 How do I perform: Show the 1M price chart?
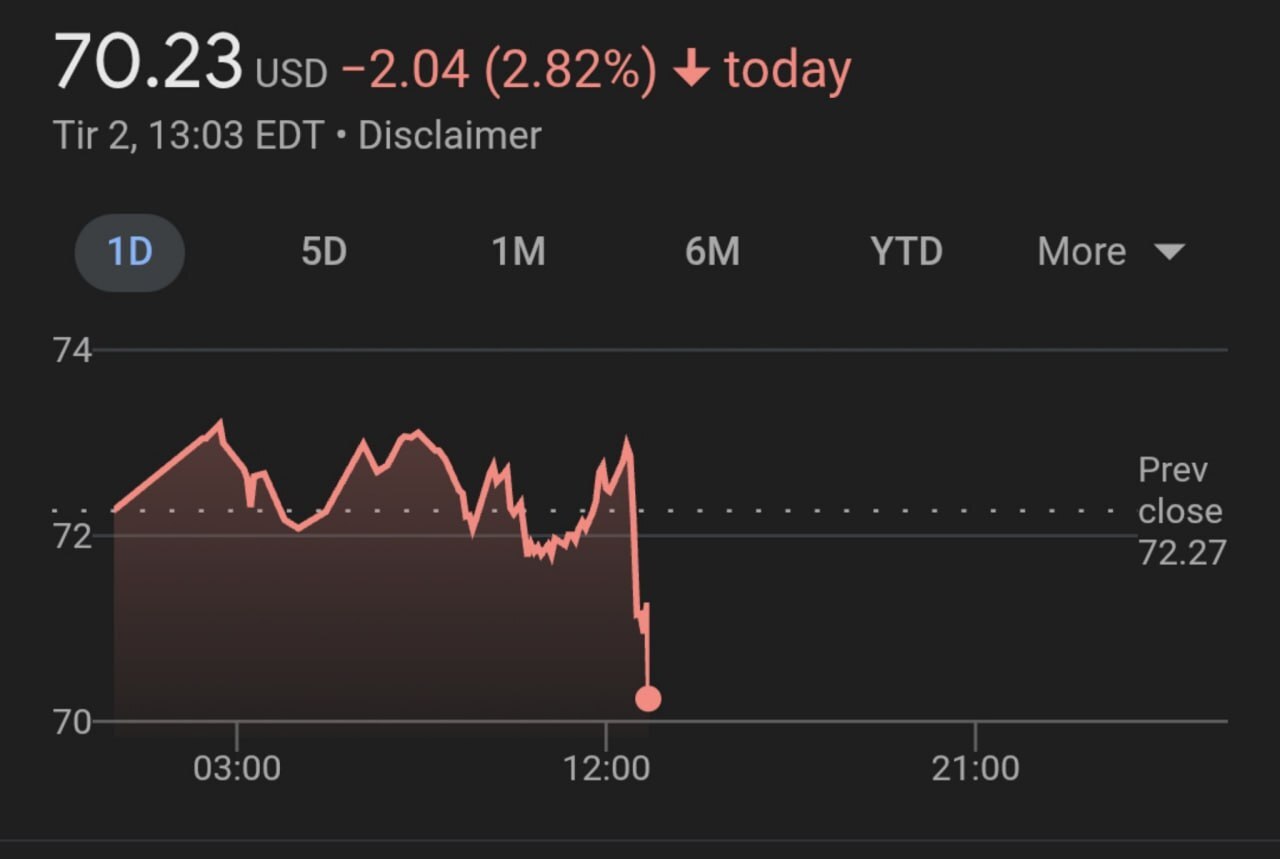pyautogui.click(x=518, y=252)
